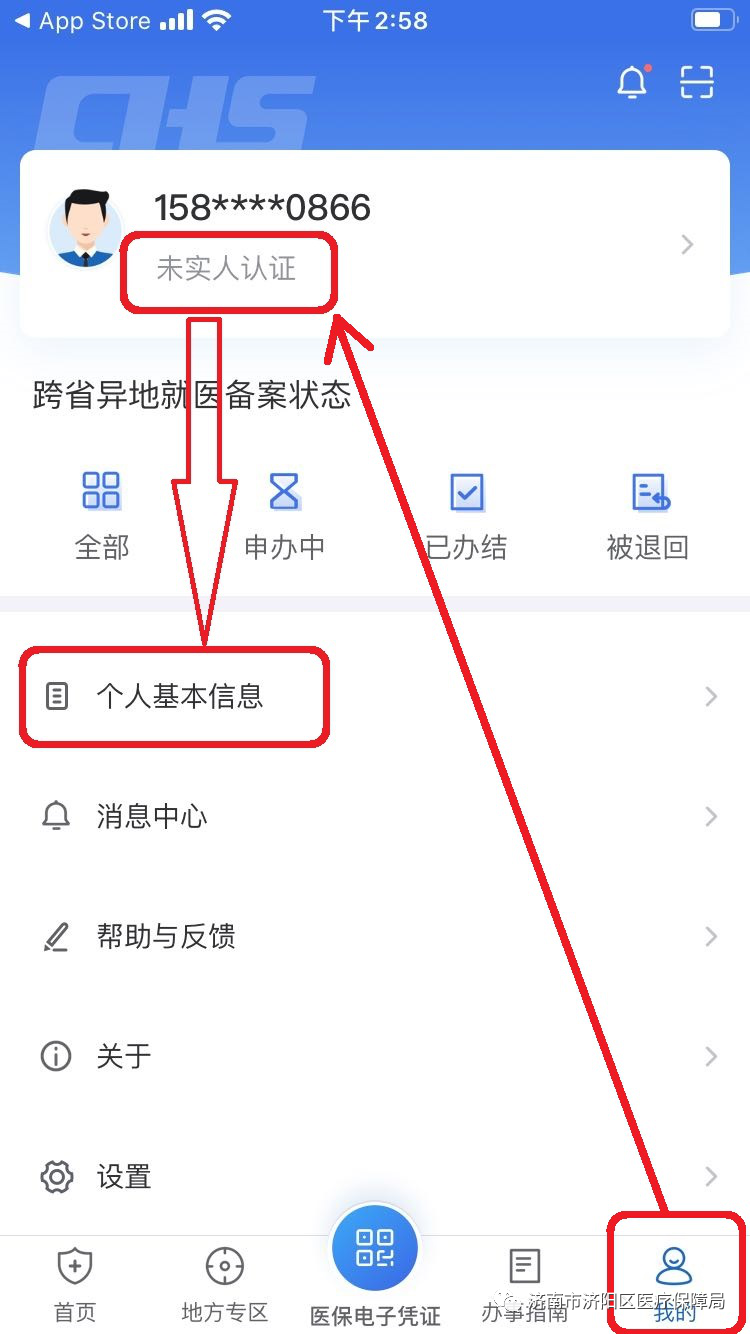Tap the 医保电子凭证 QR credential icon
Image resolution: width=750 pixels, height=1334 pixels.
coord(375,1248)
